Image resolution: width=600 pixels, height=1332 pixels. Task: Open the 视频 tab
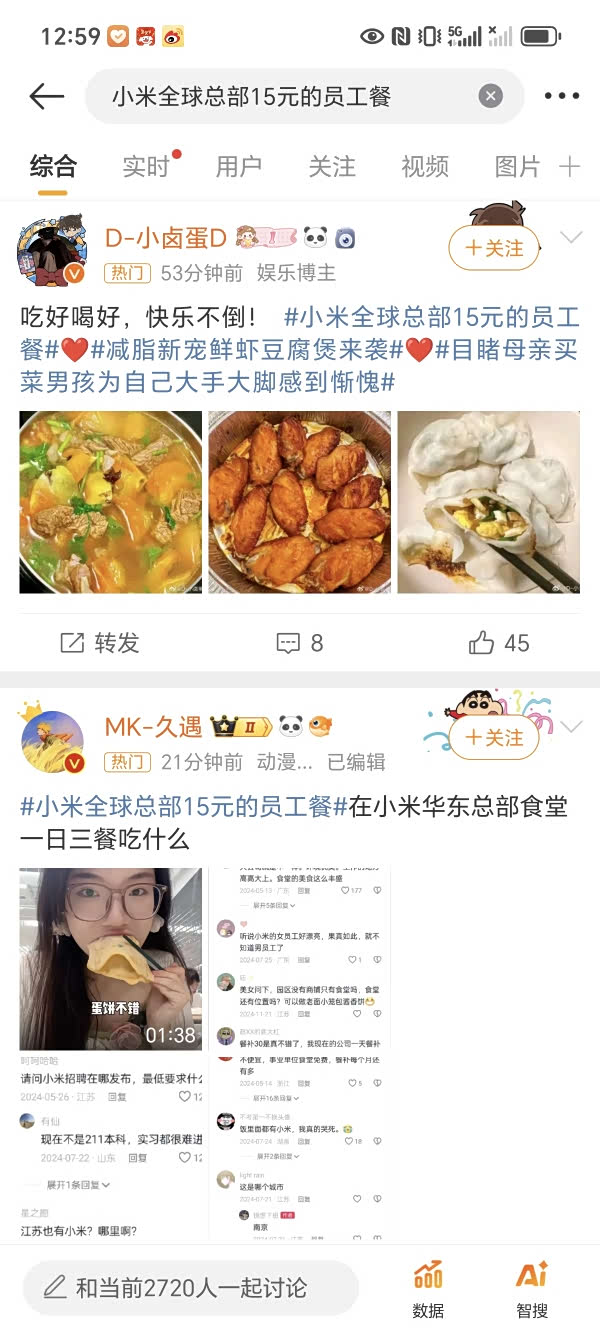(x=425, y=166)
